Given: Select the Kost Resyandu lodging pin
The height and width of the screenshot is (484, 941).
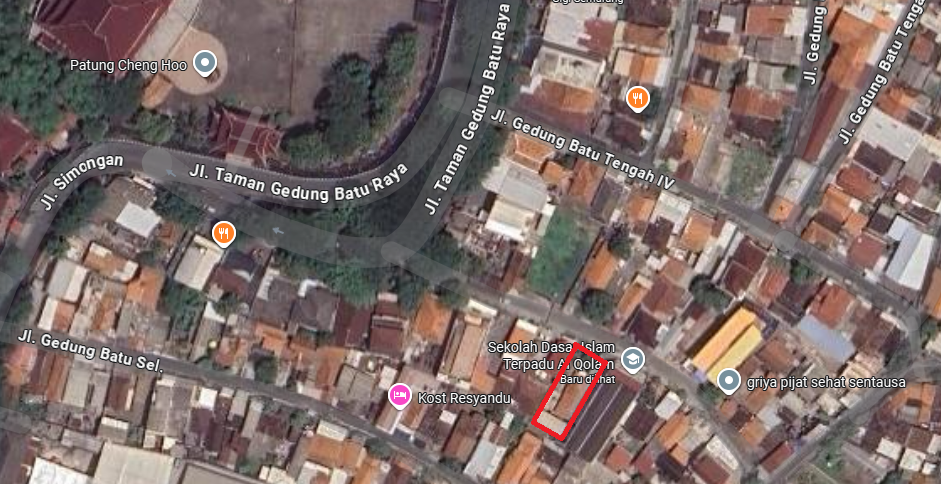Looking at the screenshot, I should click(399, 396).
